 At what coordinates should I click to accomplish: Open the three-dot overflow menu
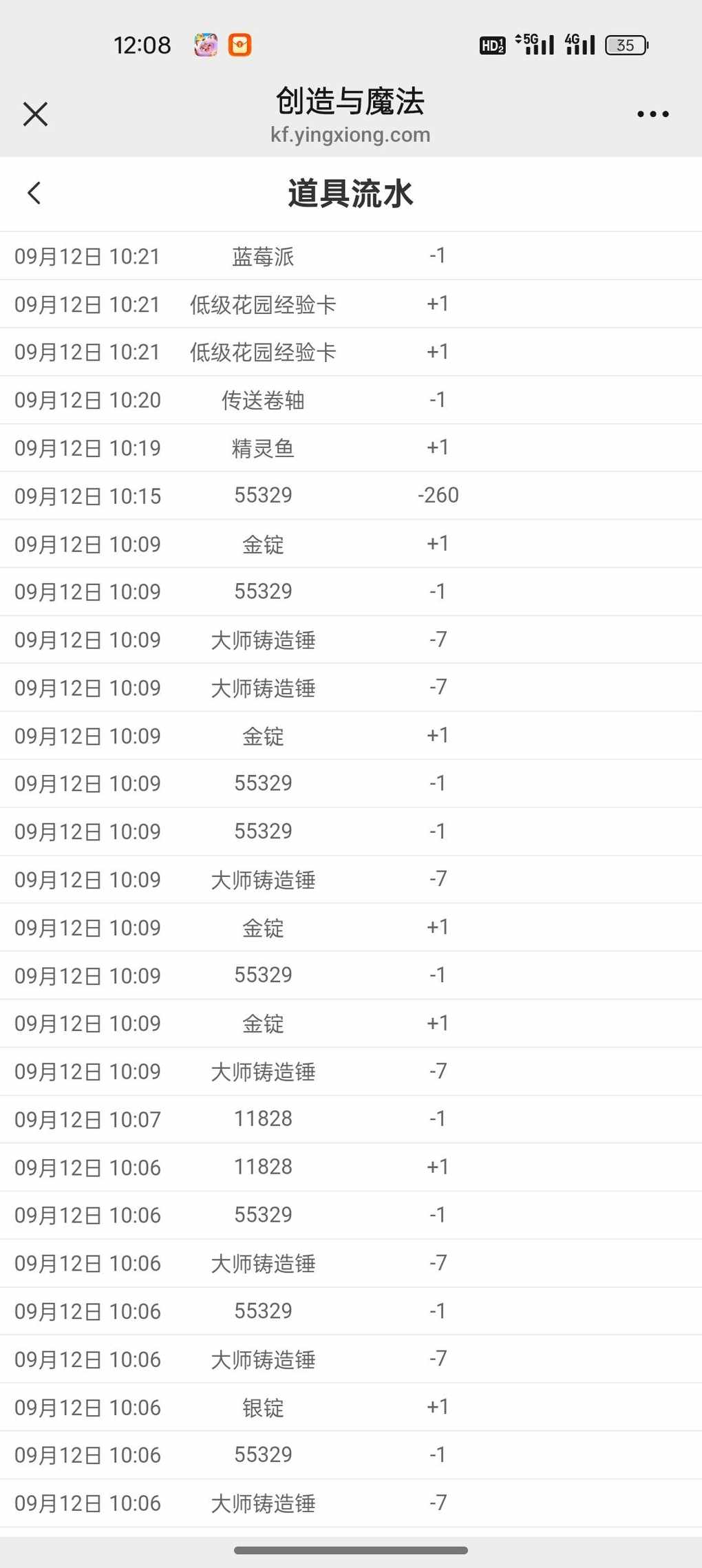[x=652, y=114]
